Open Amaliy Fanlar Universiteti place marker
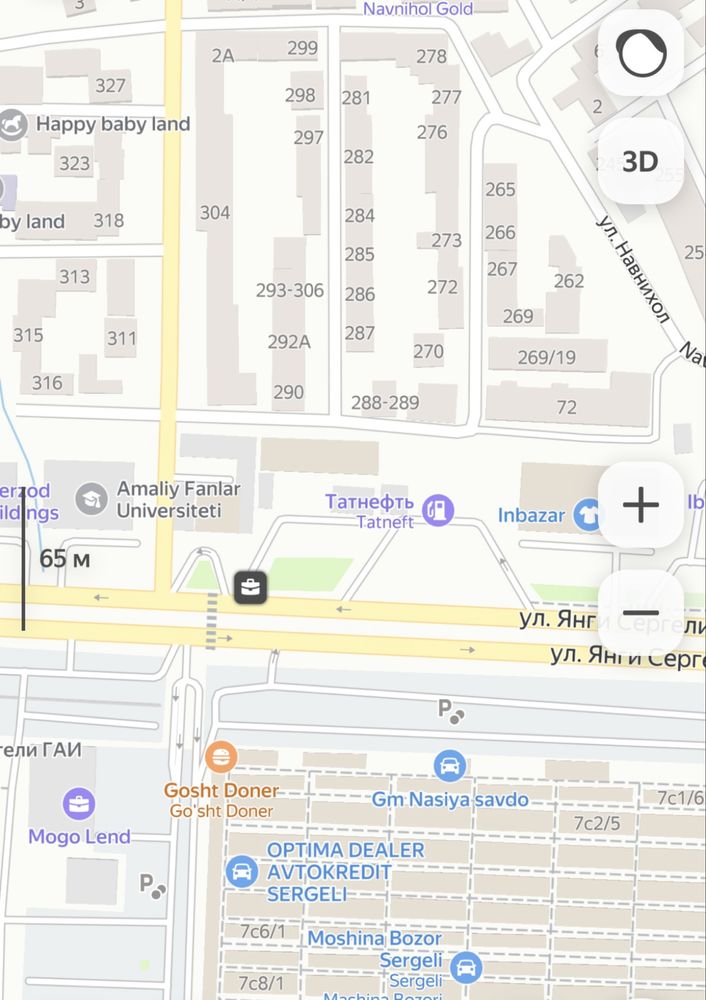The width and height of the screenshot is (706, 1000). [91, 499]
